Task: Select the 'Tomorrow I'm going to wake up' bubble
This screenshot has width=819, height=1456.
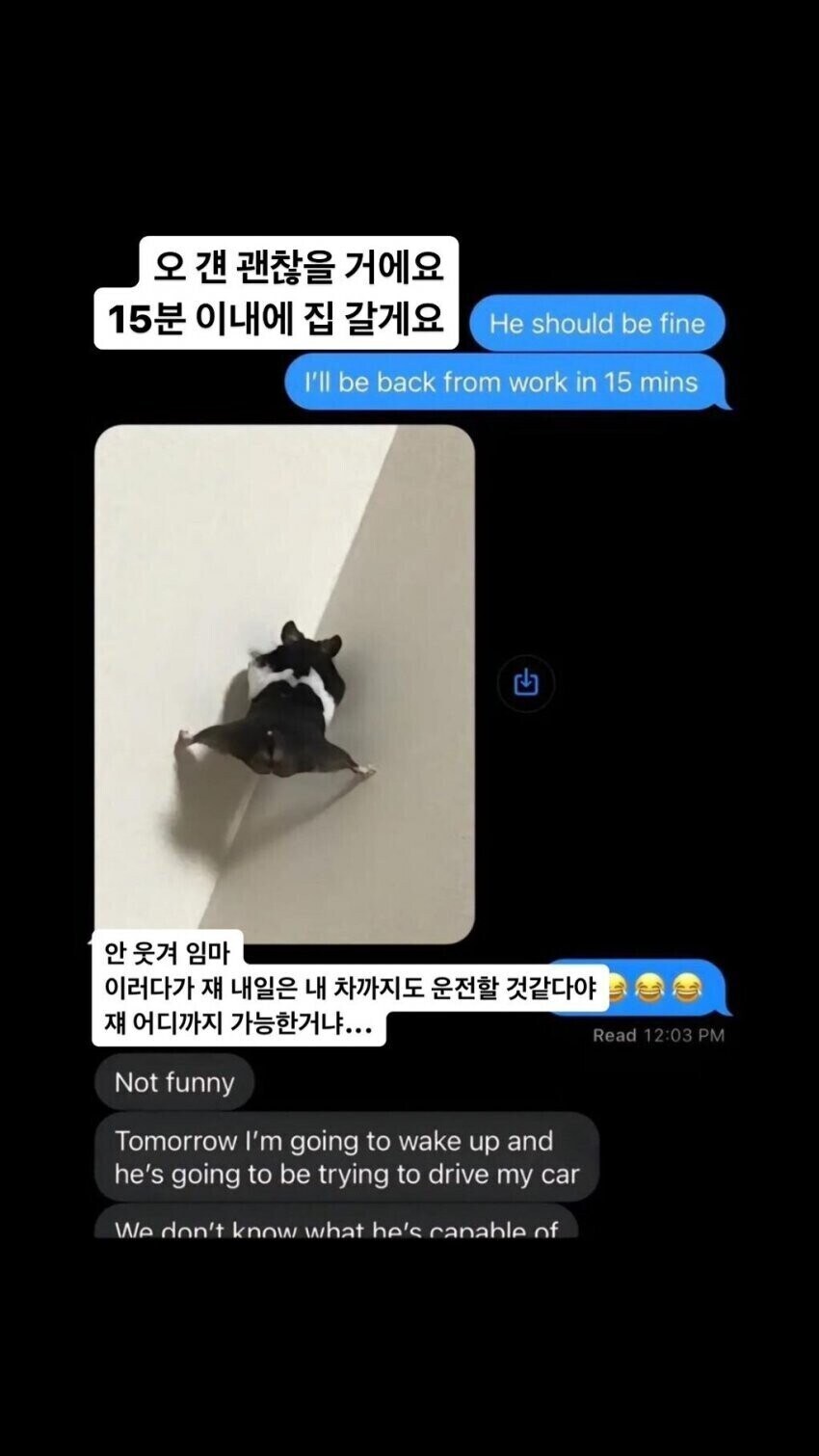Action: click(345, 1157)
